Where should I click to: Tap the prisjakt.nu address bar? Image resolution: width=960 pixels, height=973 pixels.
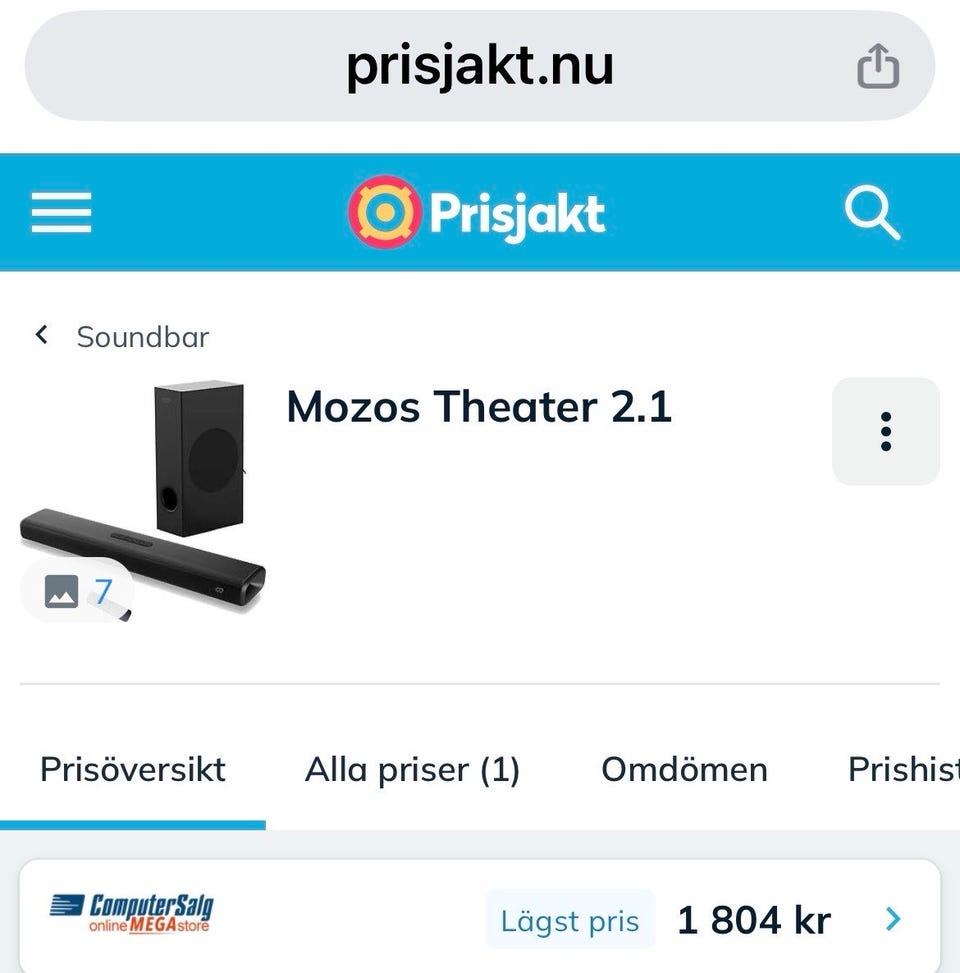click(479, 67)
